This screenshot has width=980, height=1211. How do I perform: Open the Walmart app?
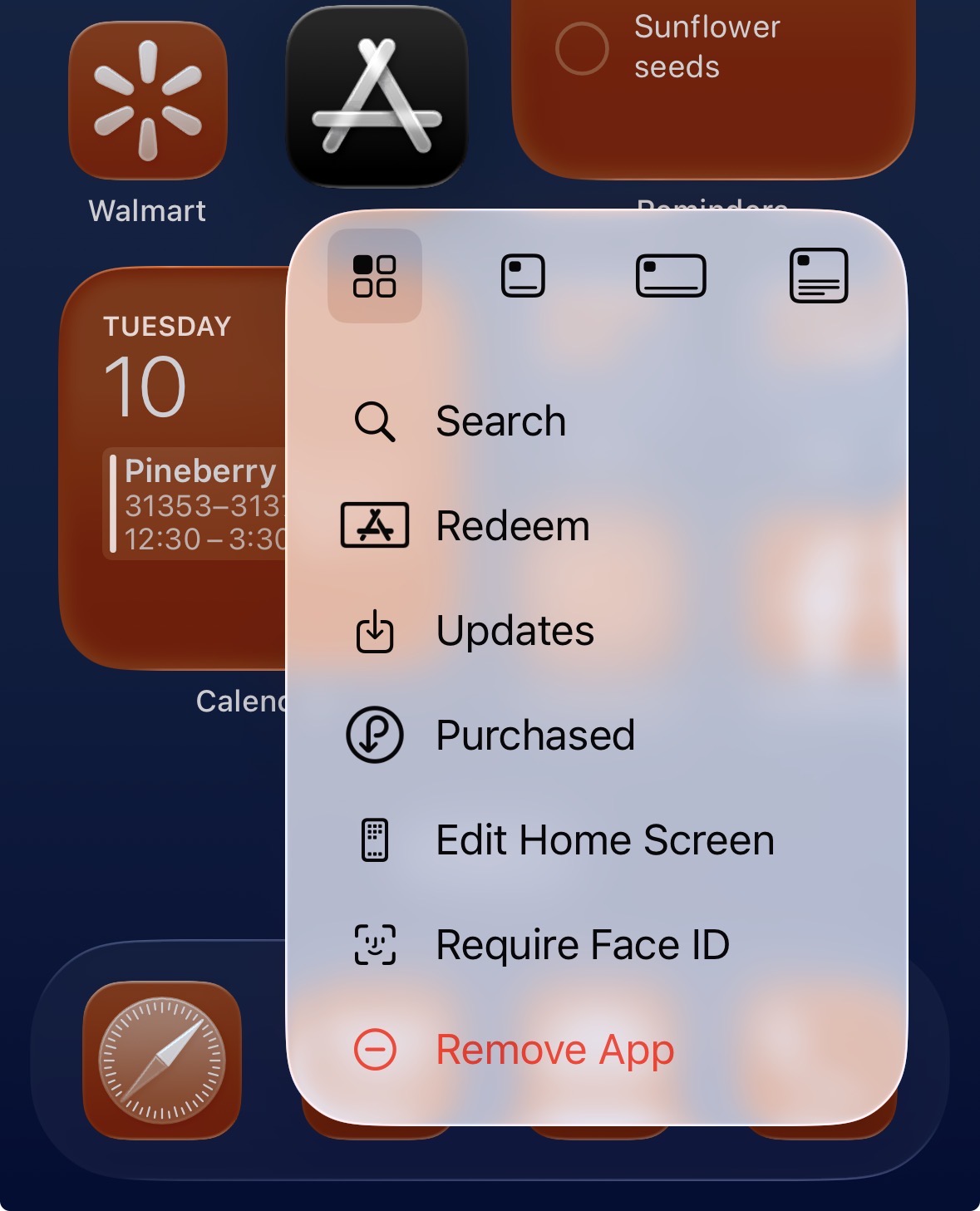(x=148, y=101)
